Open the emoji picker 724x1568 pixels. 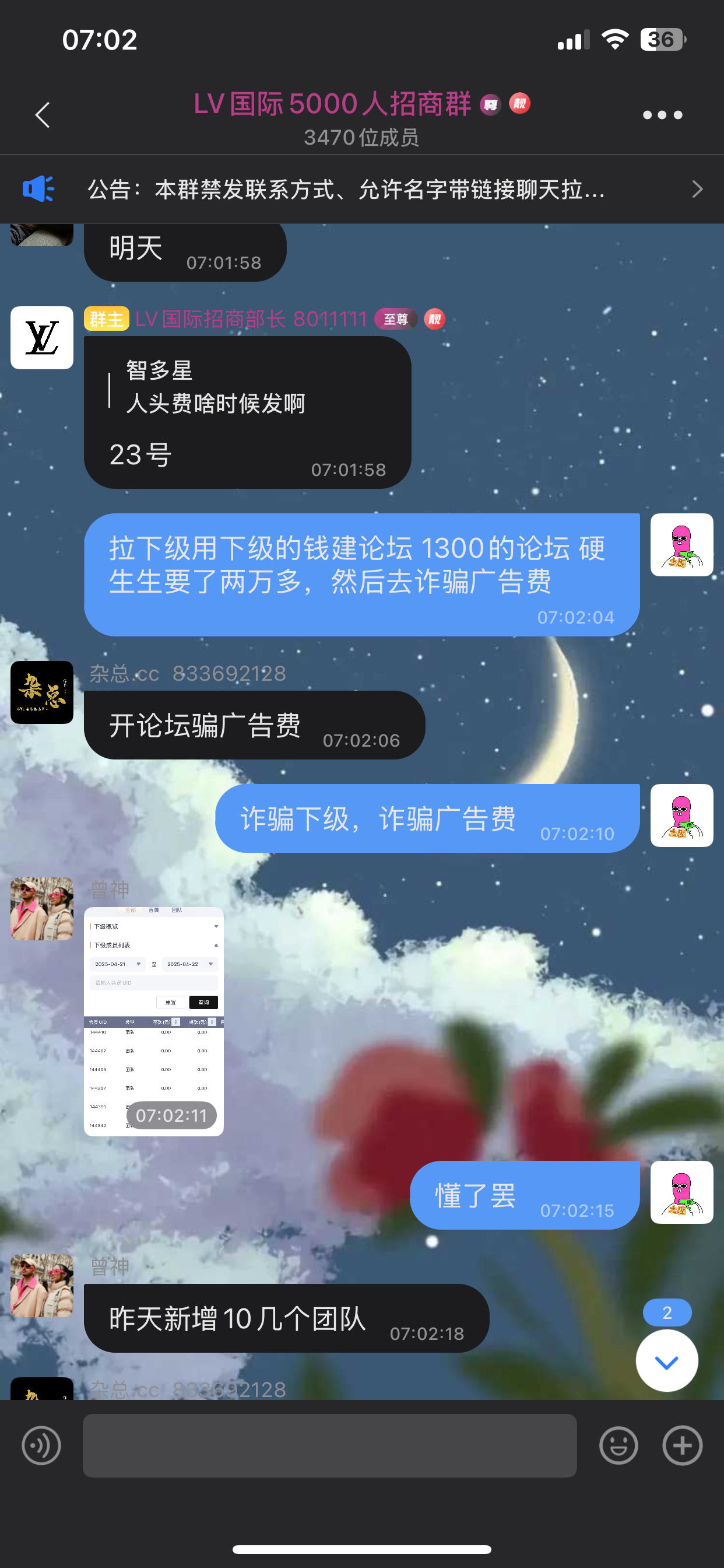point(618,1445)
